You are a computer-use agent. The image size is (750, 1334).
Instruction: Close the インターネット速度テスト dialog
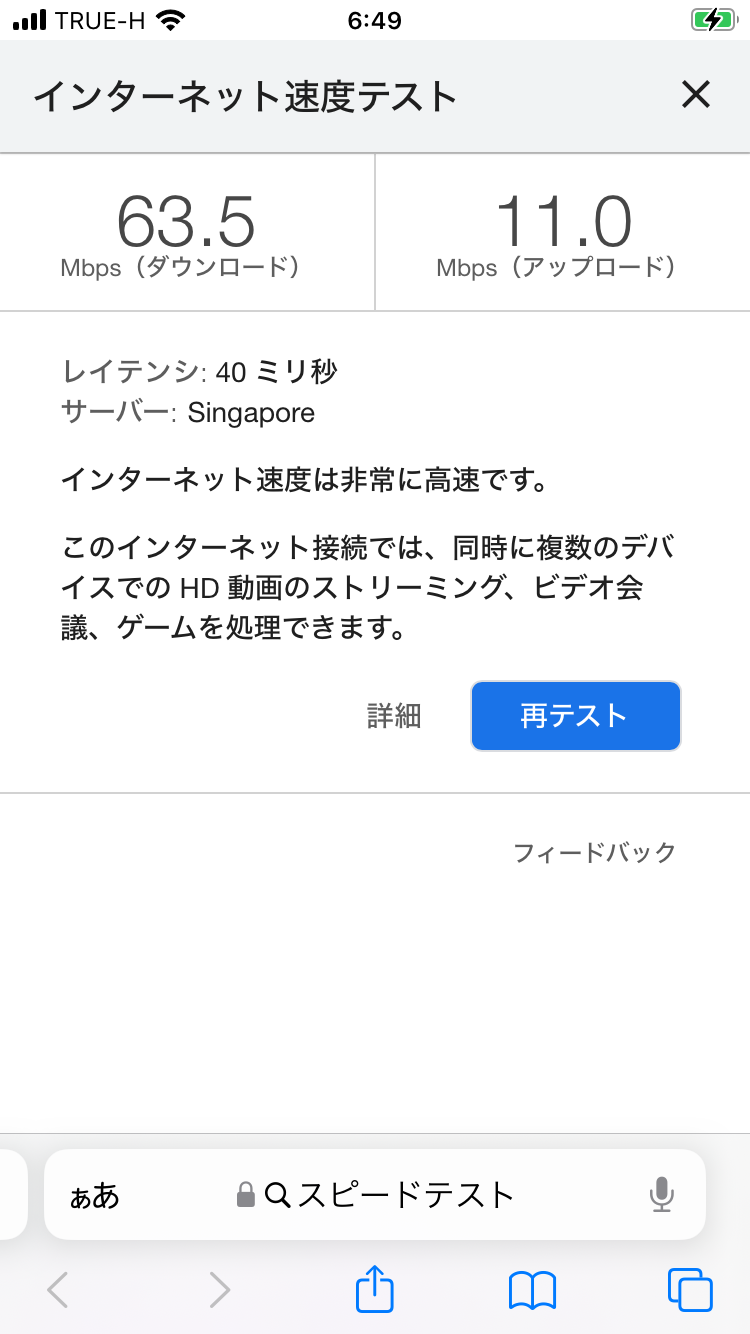point(695,95)
